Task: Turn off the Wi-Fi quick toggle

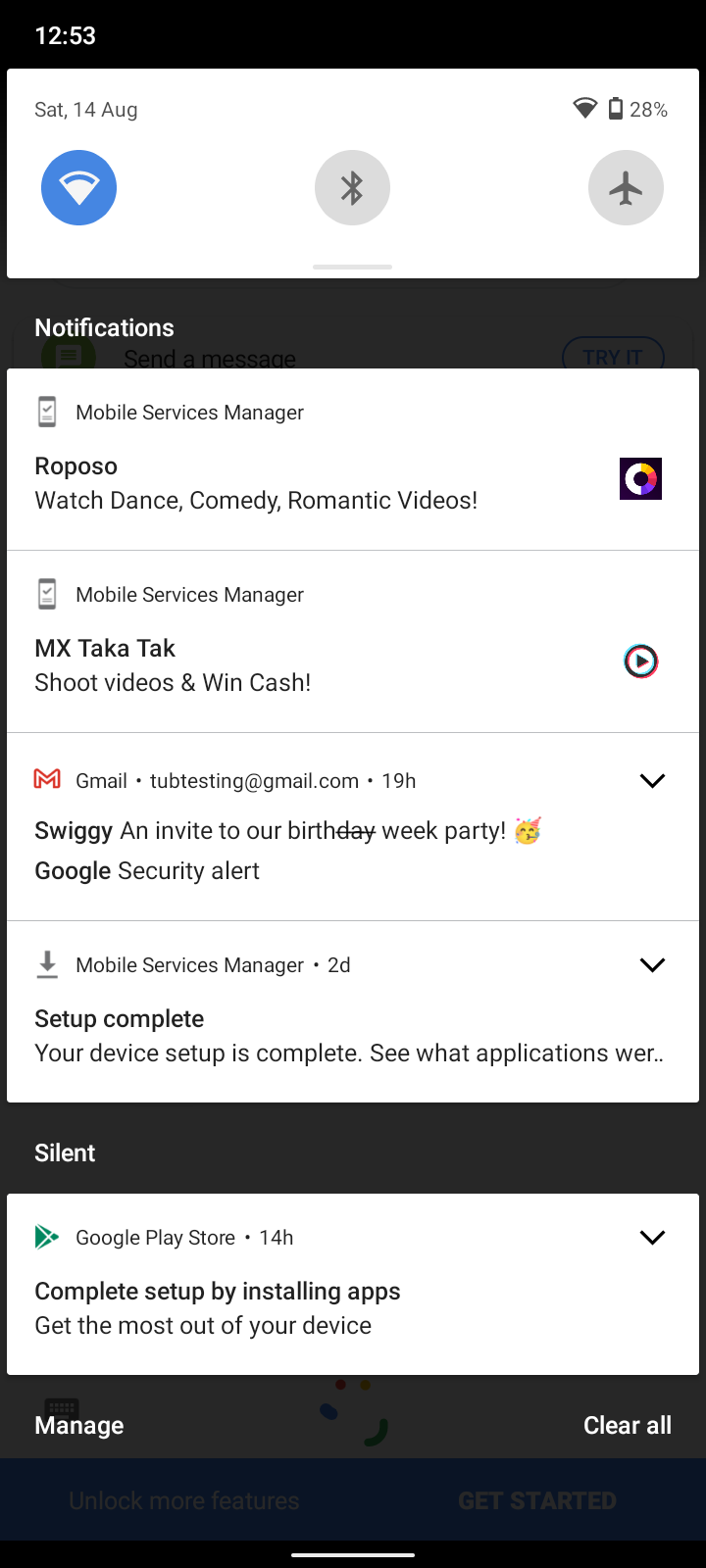Action: (78, 187)
